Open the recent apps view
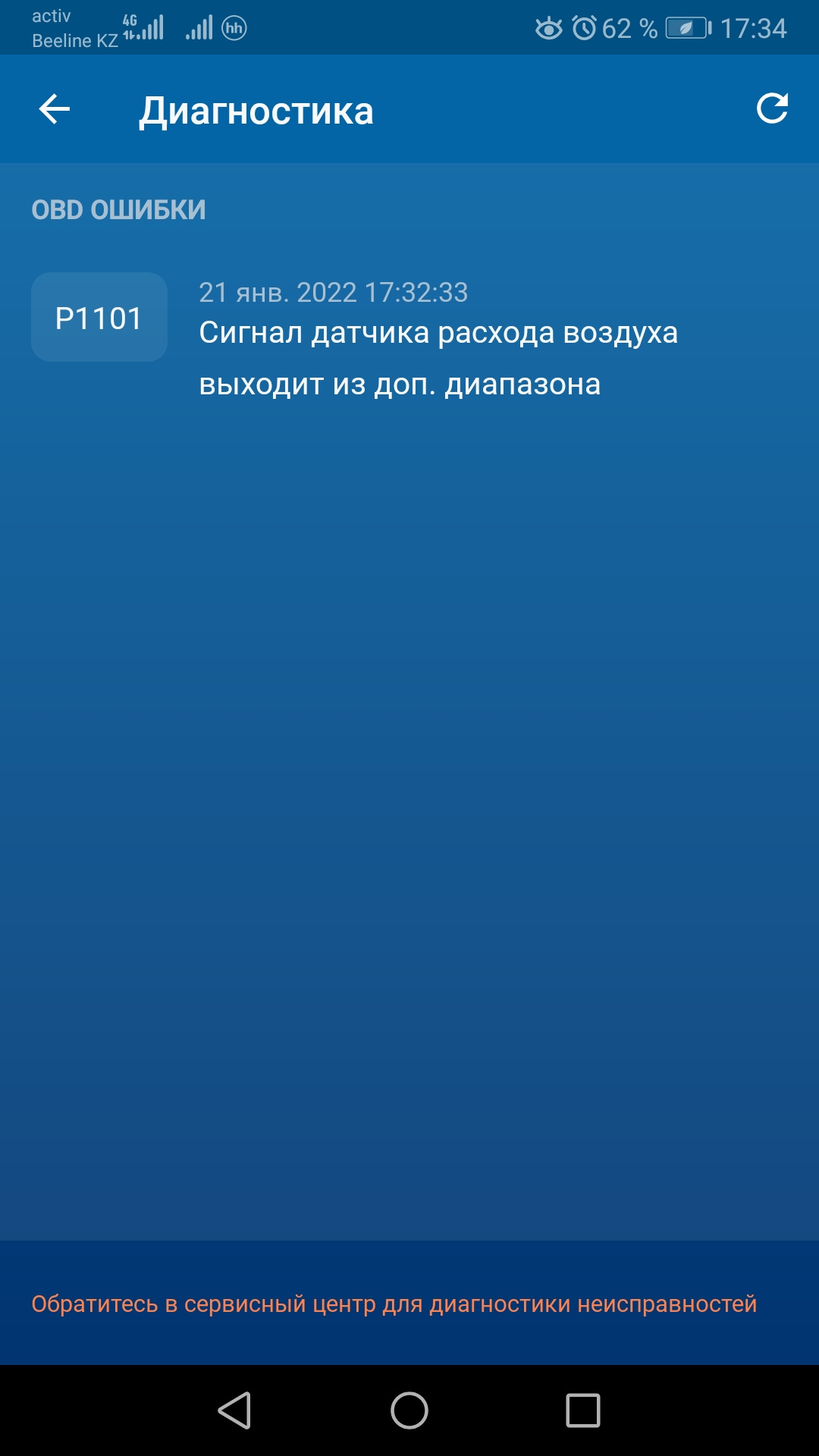819x1456 pixels. click(x=582, y=1410)
